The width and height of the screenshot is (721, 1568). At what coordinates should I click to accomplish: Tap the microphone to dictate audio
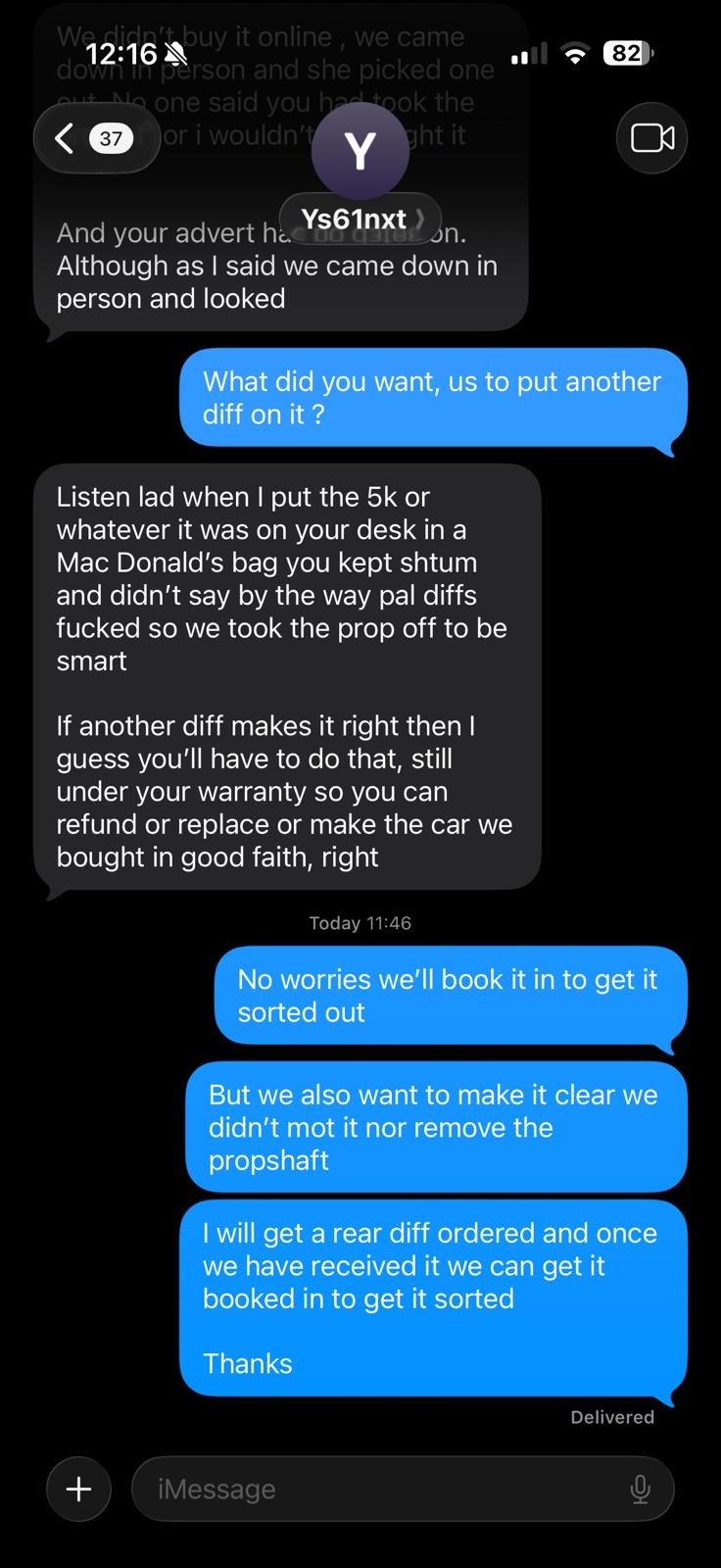pos(640,1489)
